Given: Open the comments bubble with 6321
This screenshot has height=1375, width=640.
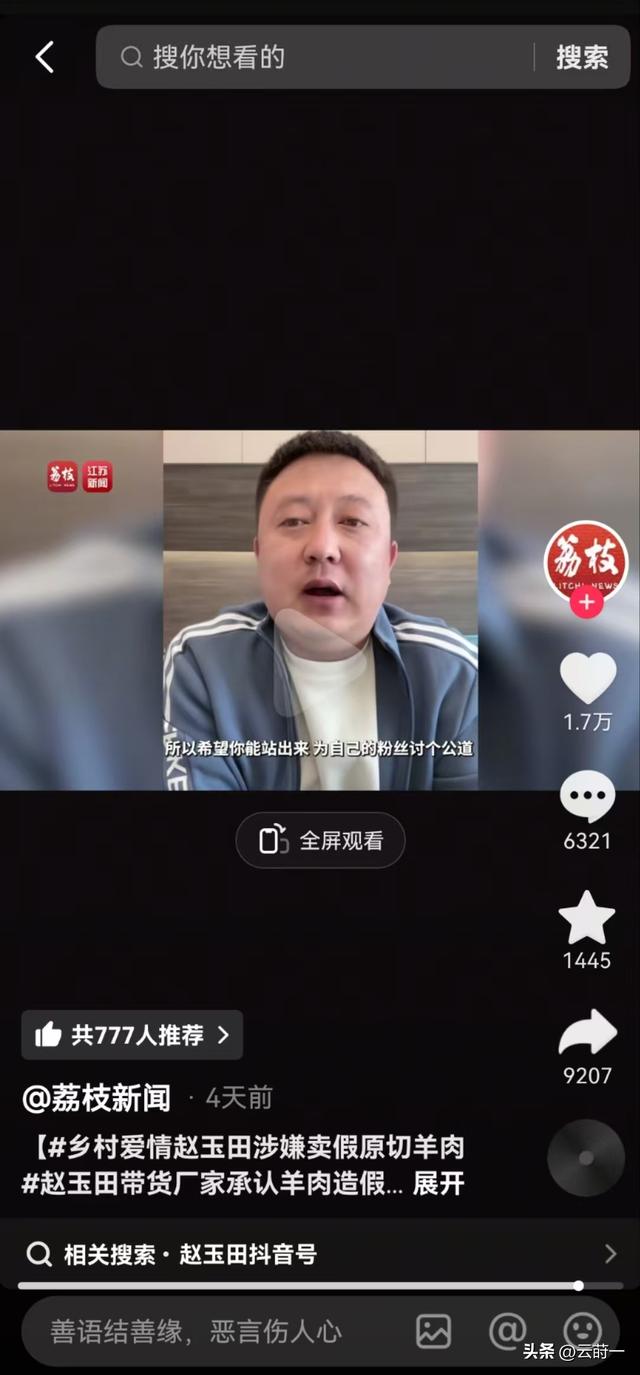Looking at the screenshot, I should click(587, 799).
